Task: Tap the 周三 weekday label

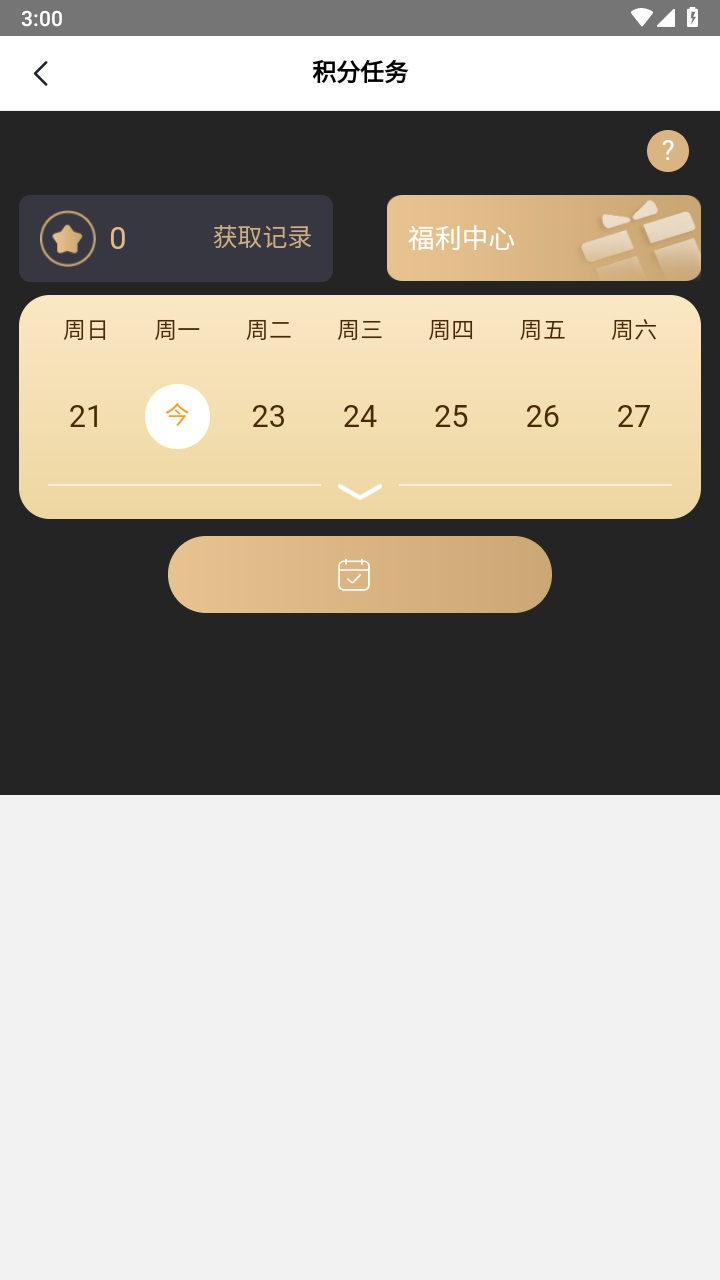Action: point(359,329)
